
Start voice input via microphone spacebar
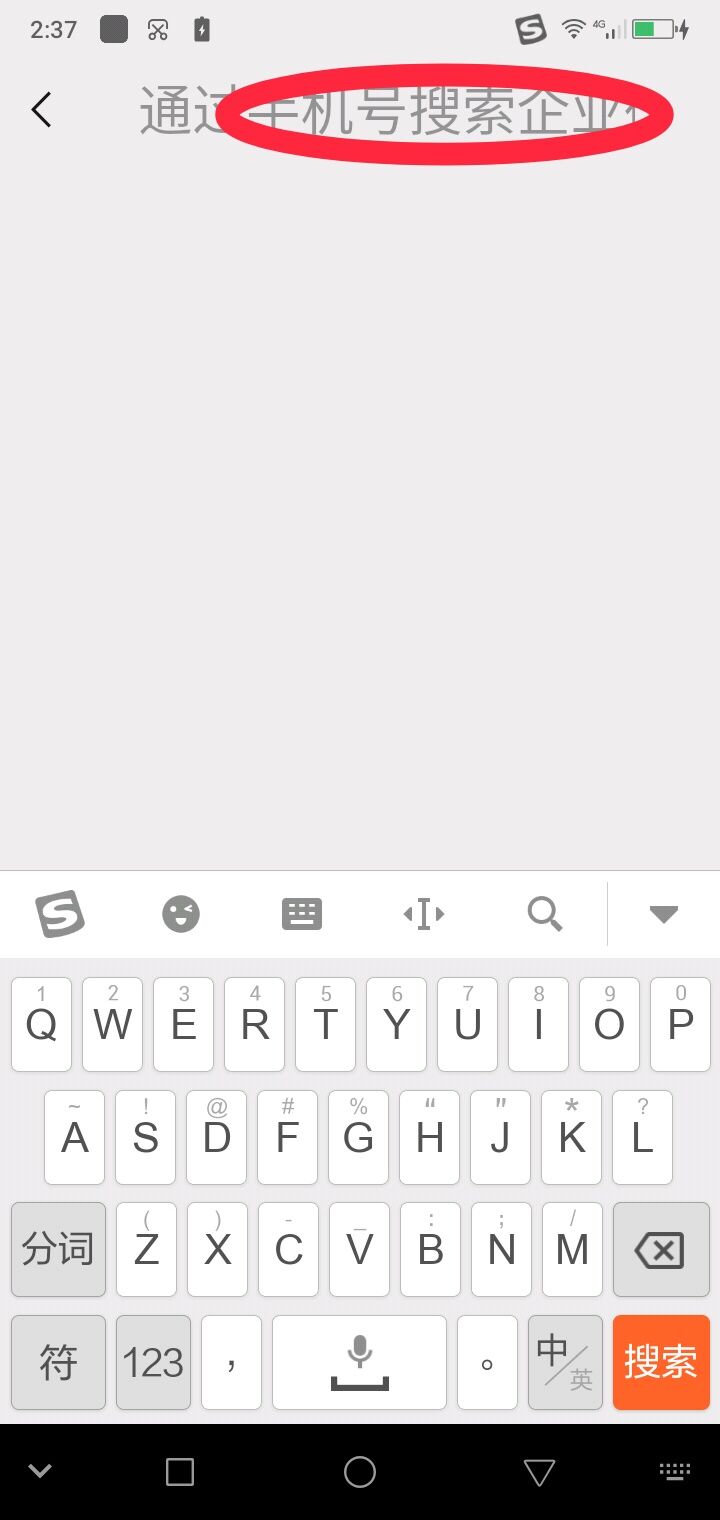pos(359,1362)
